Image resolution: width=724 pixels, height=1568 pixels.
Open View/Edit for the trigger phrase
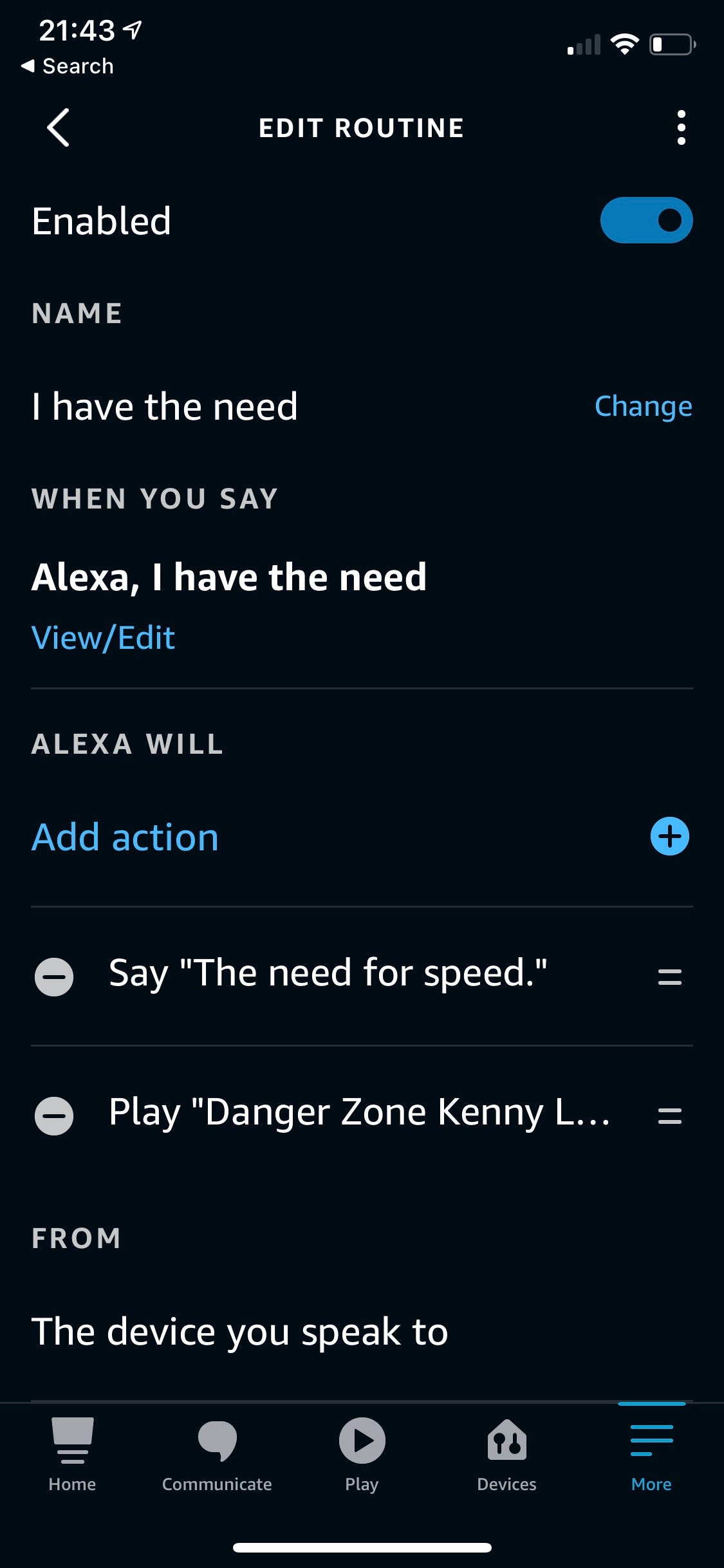pyautogui.click(x=103, y=638)
